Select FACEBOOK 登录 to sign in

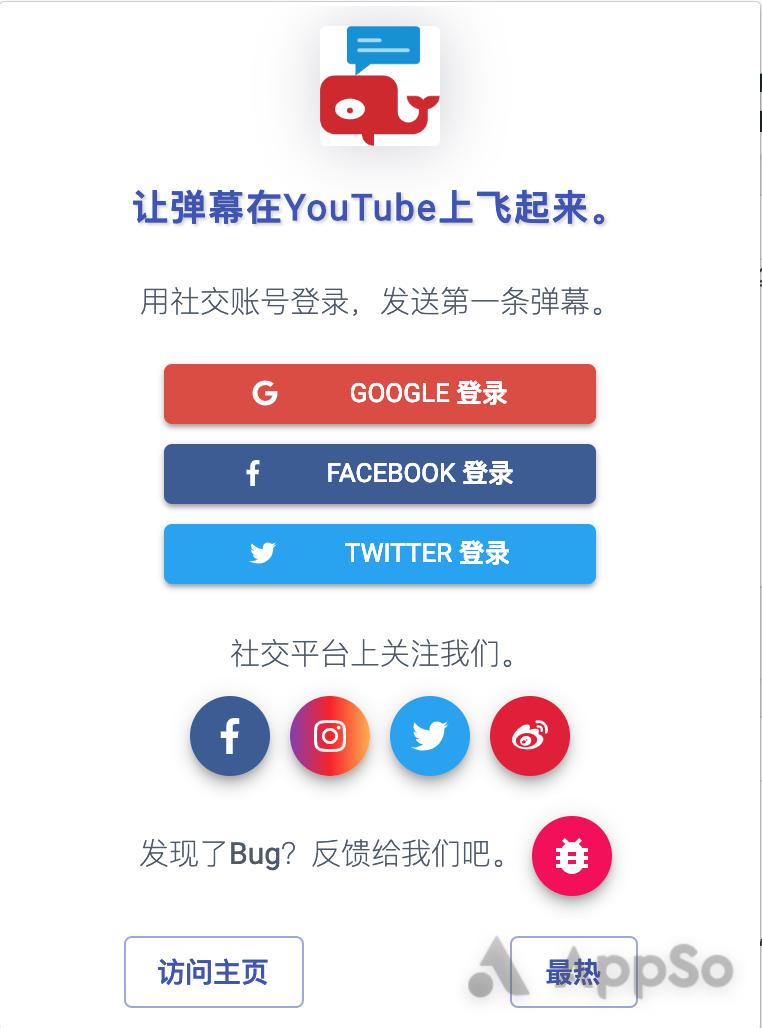380,473
